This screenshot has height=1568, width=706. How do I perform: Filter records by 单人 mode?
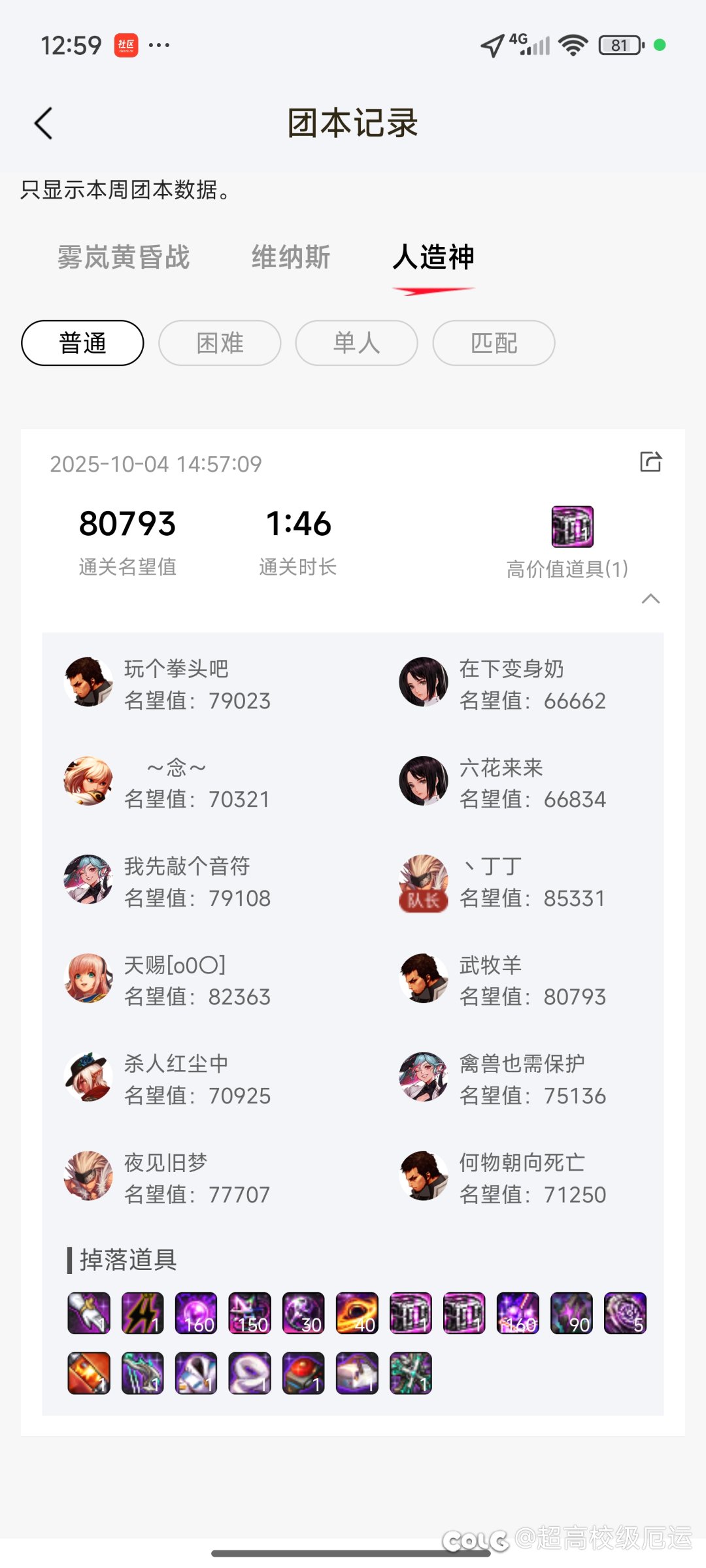[x=356, y=343]
